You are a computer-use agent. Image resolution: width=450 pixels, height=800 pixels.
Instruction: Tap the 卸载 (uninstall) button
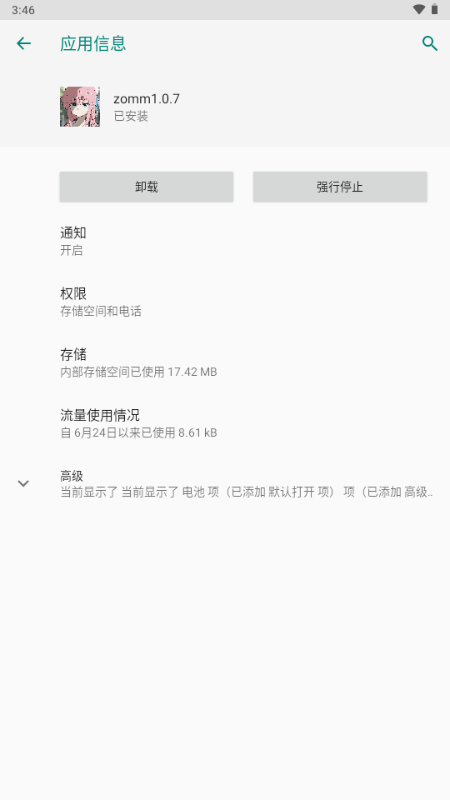146,187
